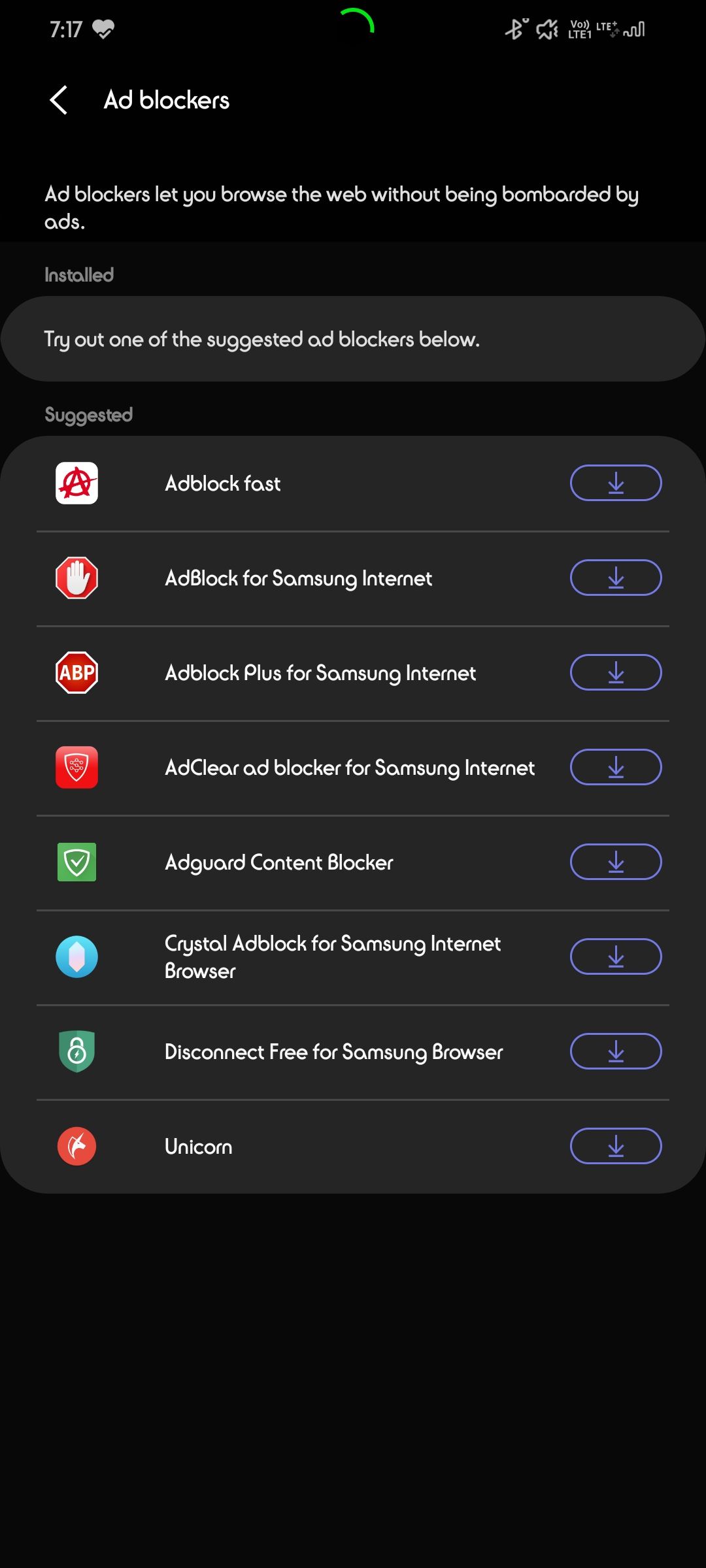The image size is (706, 1568).
Task: Download Adguard Content Blocker
Action: pos(615,862)
